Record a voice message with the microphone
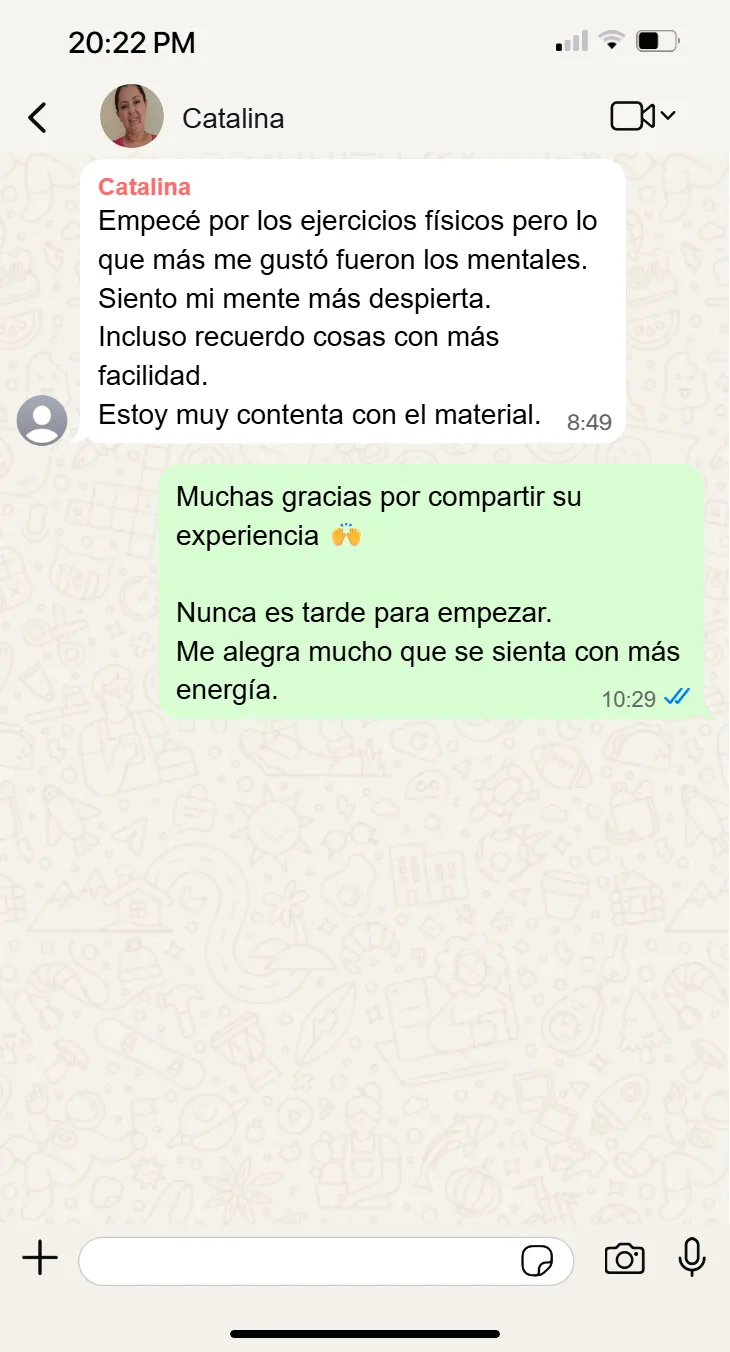 [x=692, y=1258]
